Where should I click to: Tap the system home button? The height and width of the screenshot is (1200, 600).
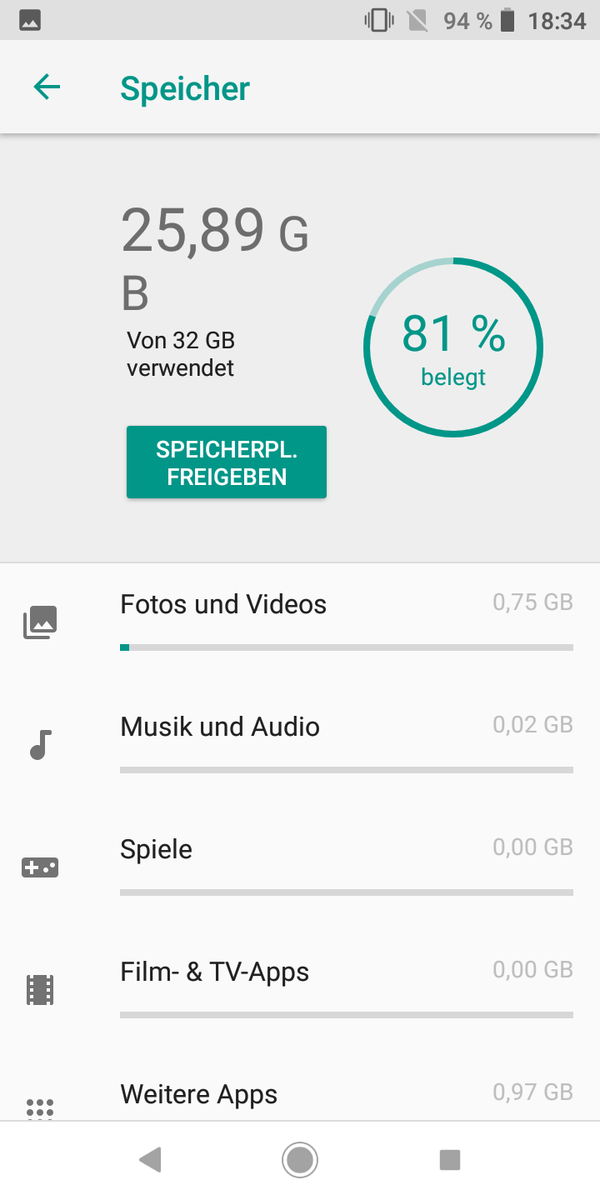[x=299, y=1160]
